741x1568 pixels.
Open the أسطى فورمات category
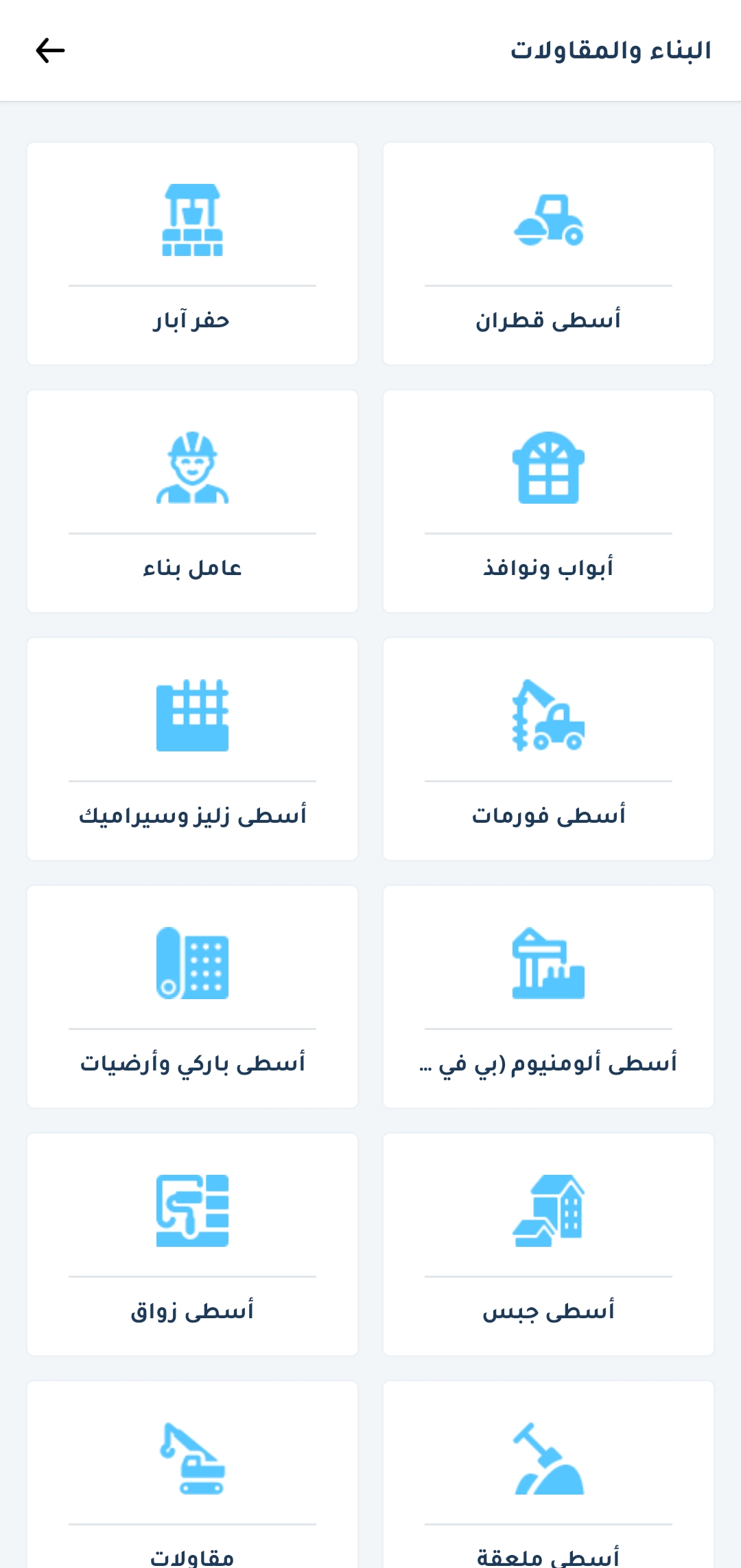point(548,749)
